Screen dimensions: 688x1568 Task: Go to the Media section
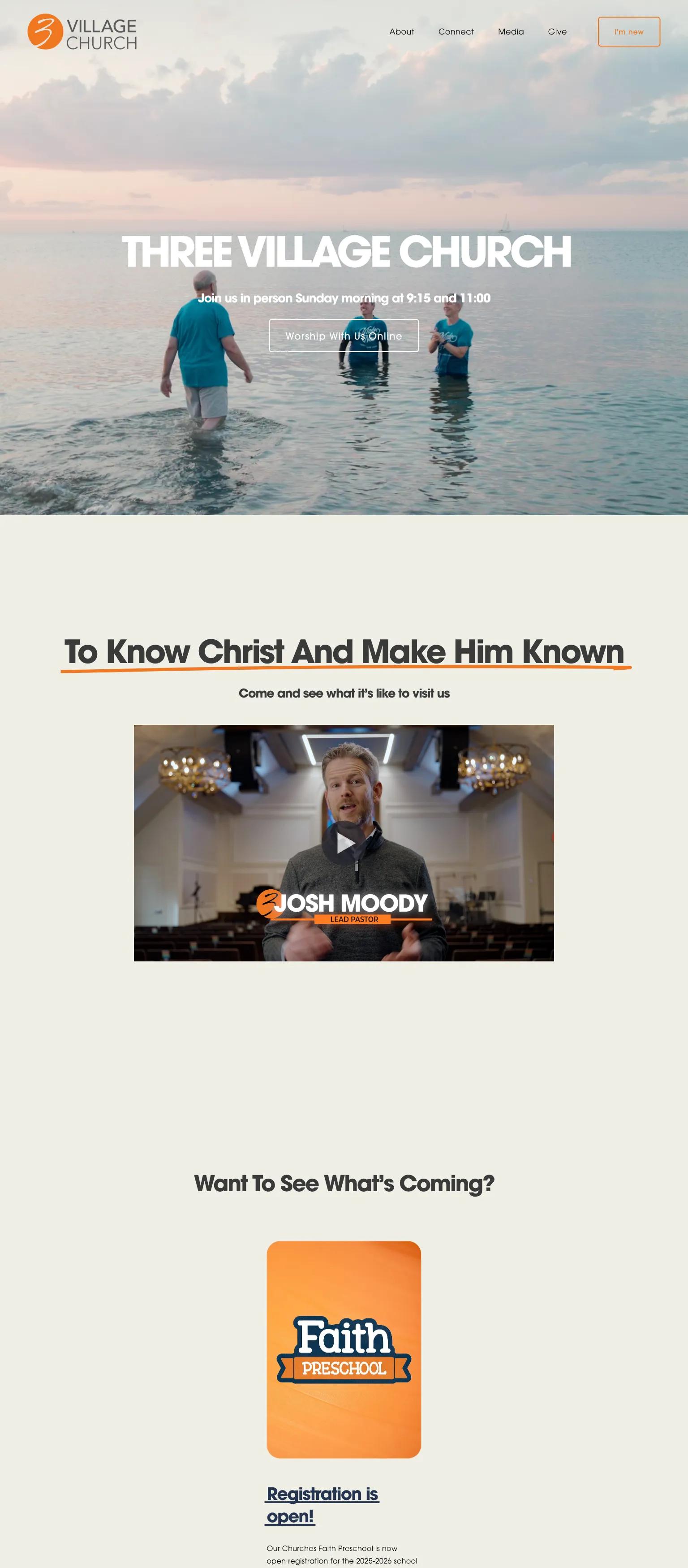click(x=510, y=32)
